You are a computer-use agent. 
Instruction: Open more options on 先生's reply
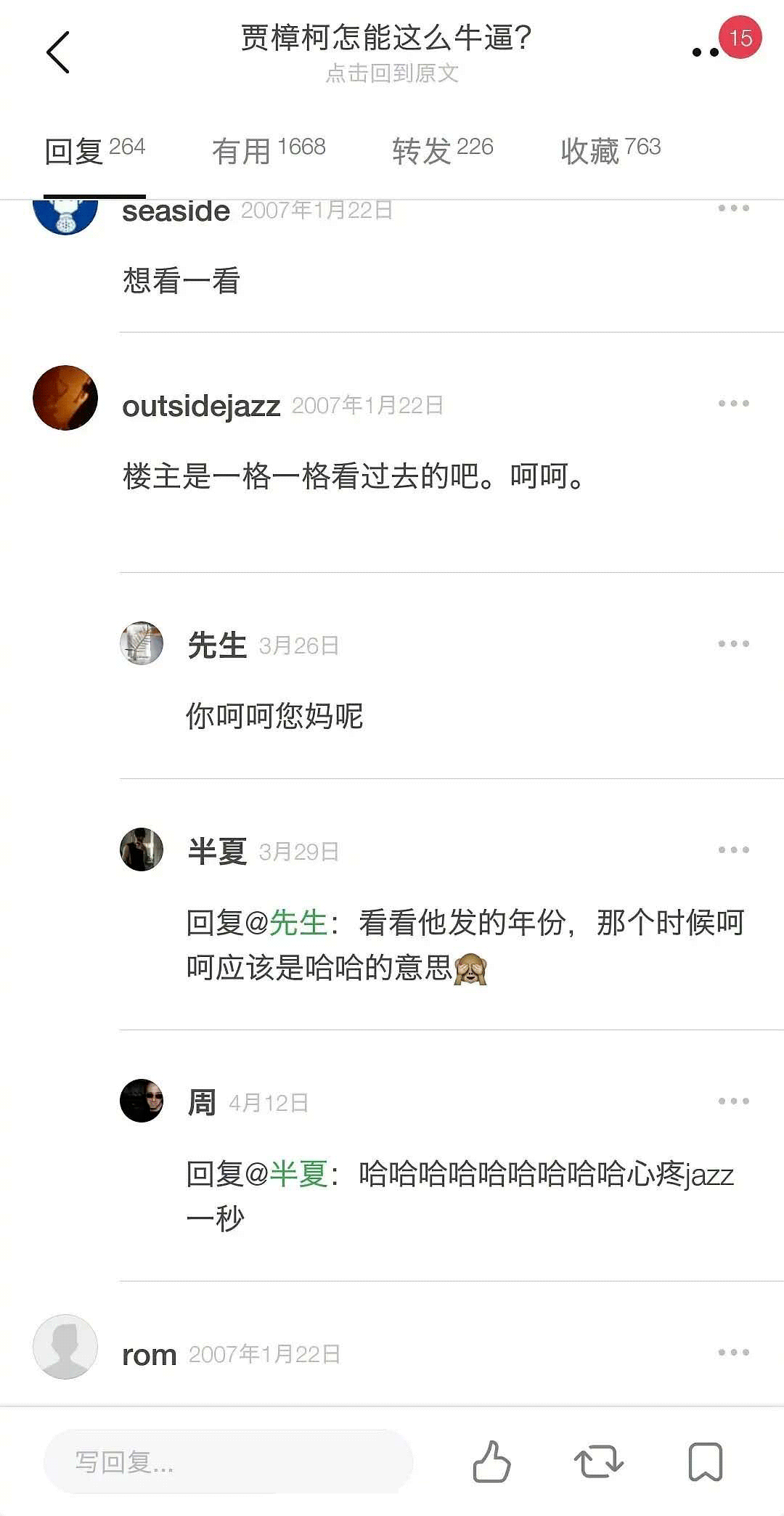(733, 644)
